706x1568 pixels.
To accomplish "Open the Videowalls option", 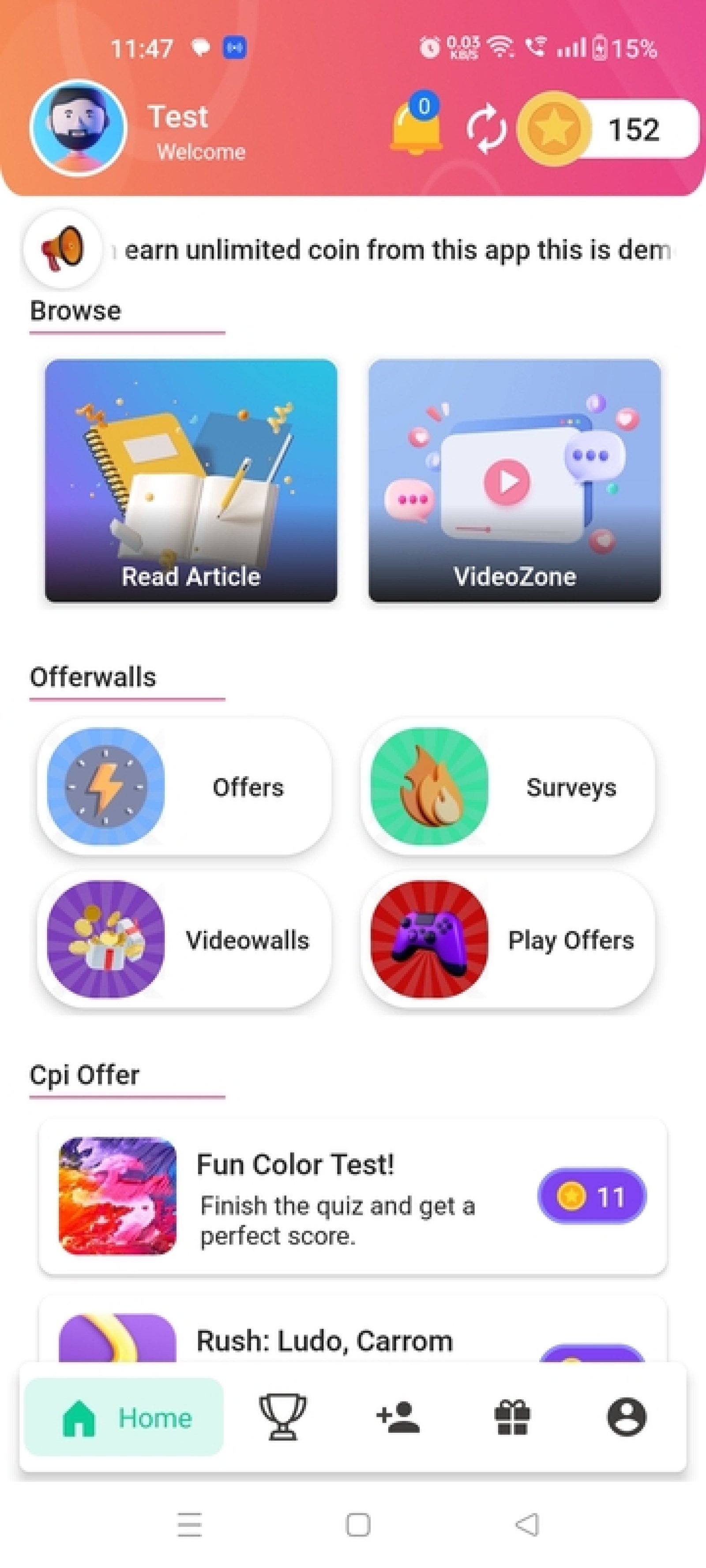I will 184,939.
